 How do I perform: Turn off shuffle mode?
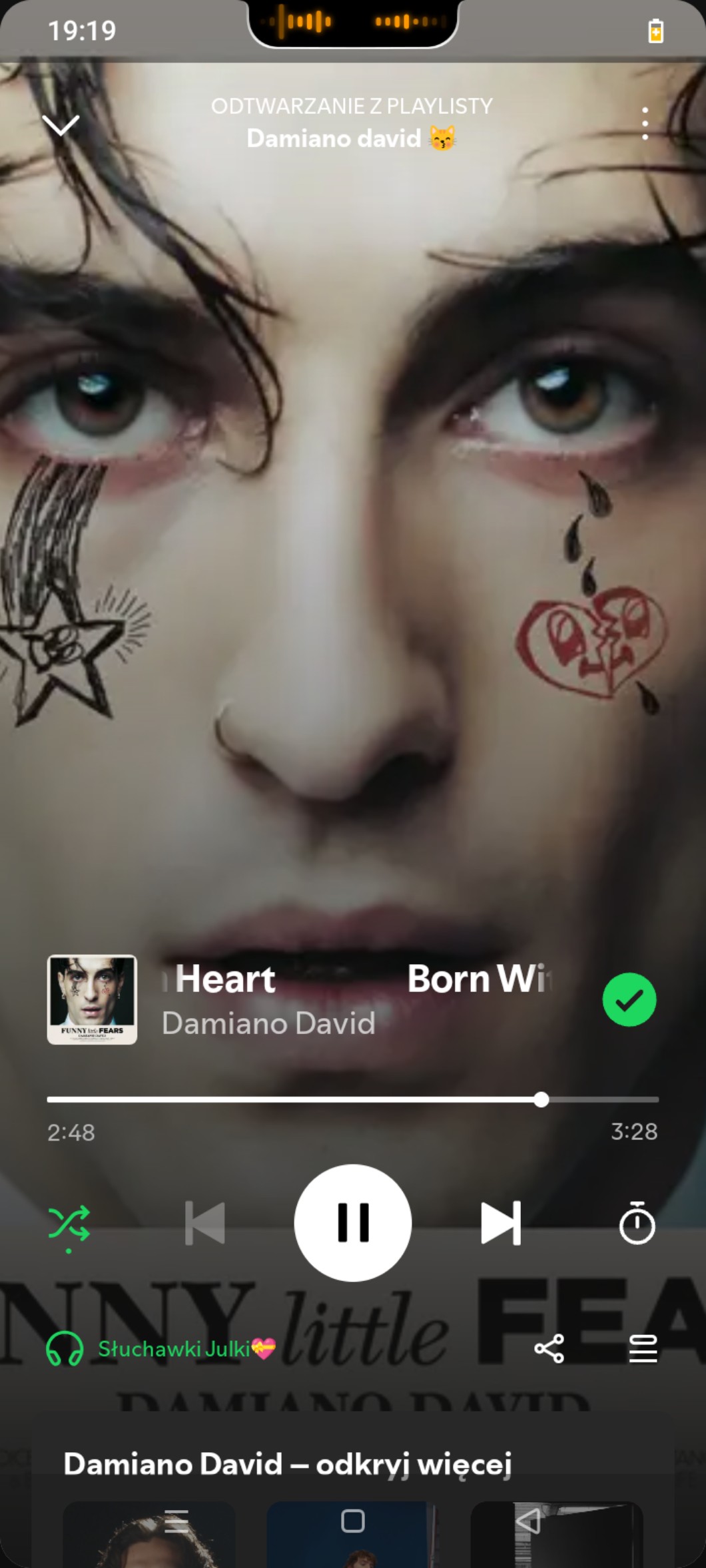pyautogui.click(x=69, y=1224)
